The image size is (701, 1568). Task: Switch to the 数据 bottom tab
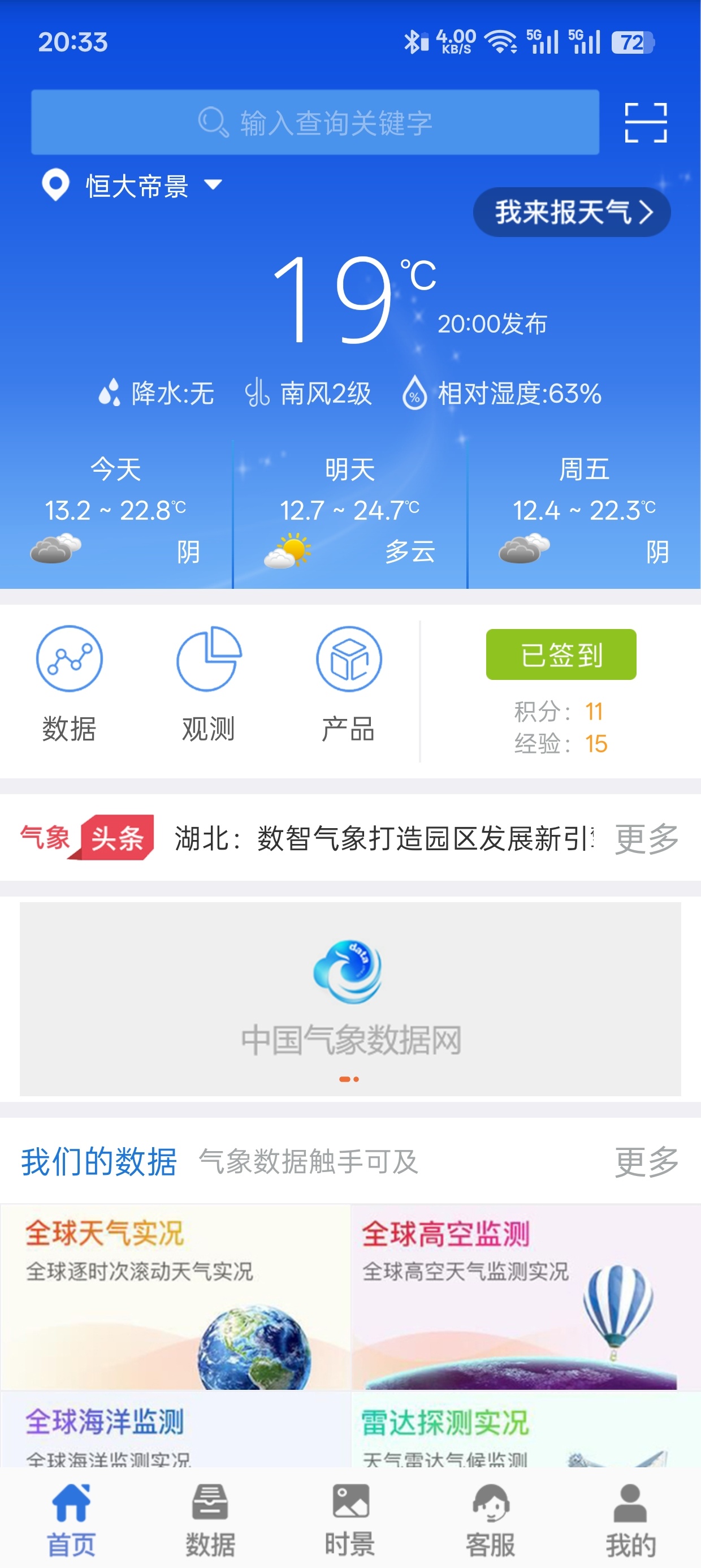pos(210,1519)
